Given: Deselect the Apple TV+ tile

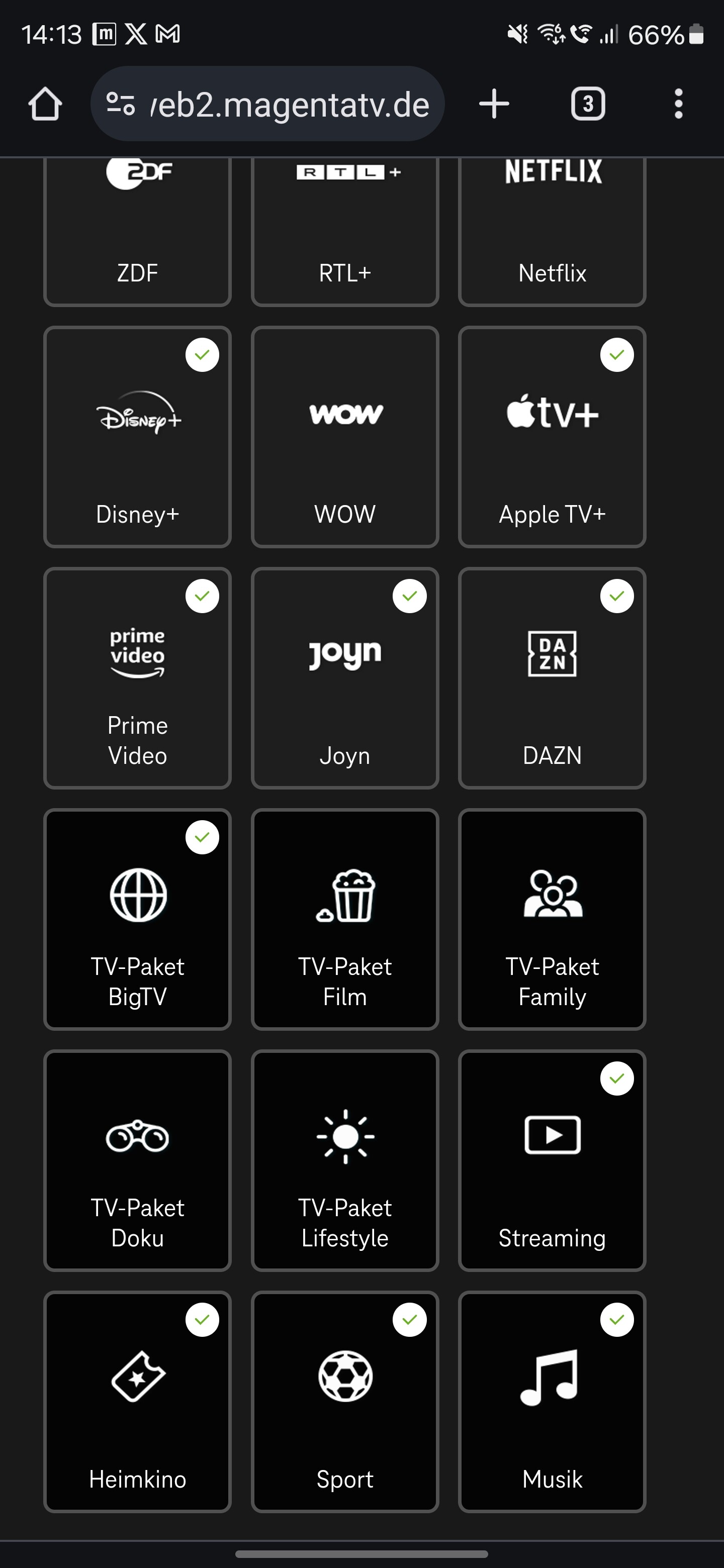Looking at the screenshot, I should click(x=552, y=437).
